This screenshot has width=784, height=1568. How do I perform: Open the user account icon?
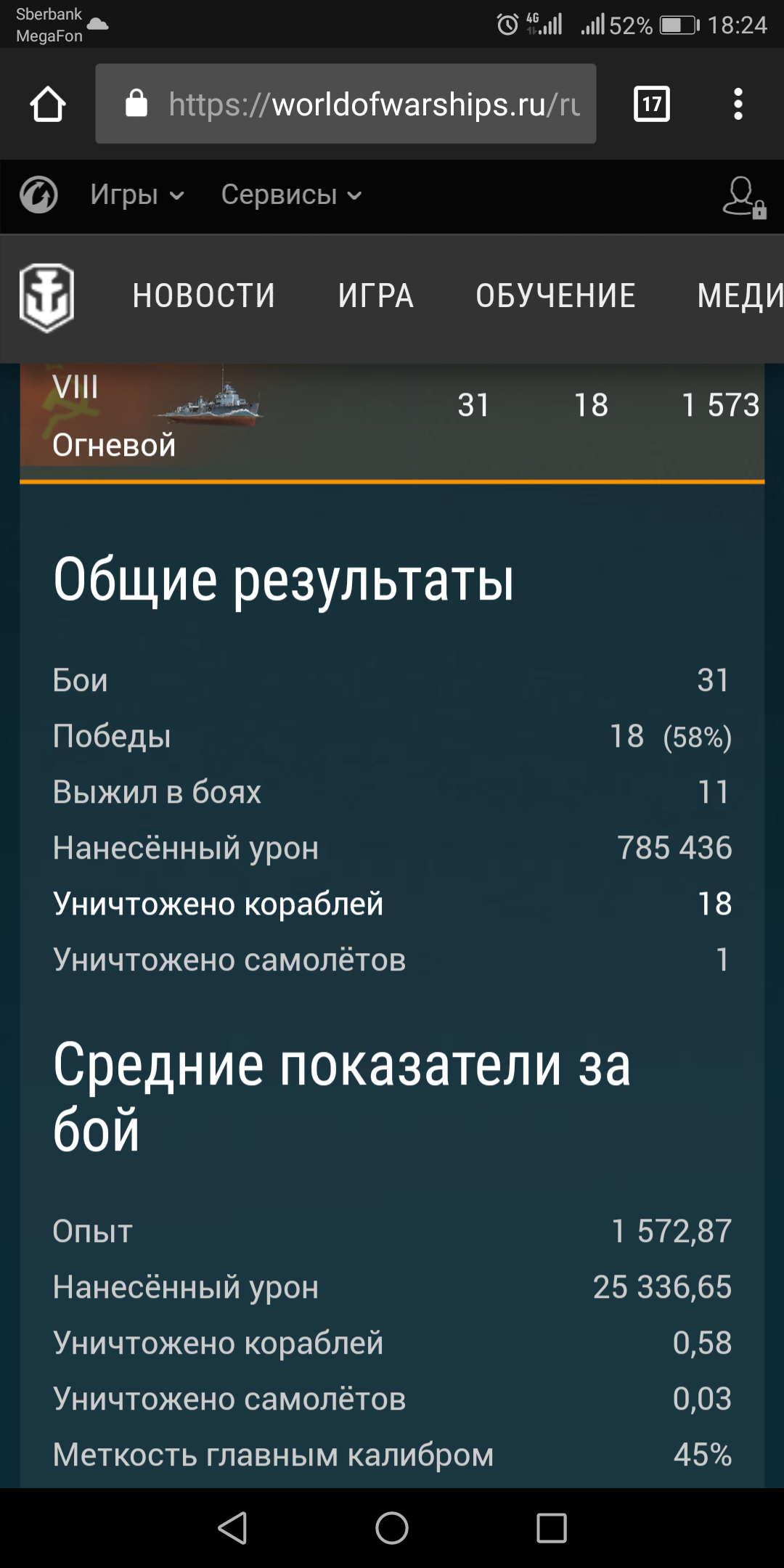tap(744, 197)
